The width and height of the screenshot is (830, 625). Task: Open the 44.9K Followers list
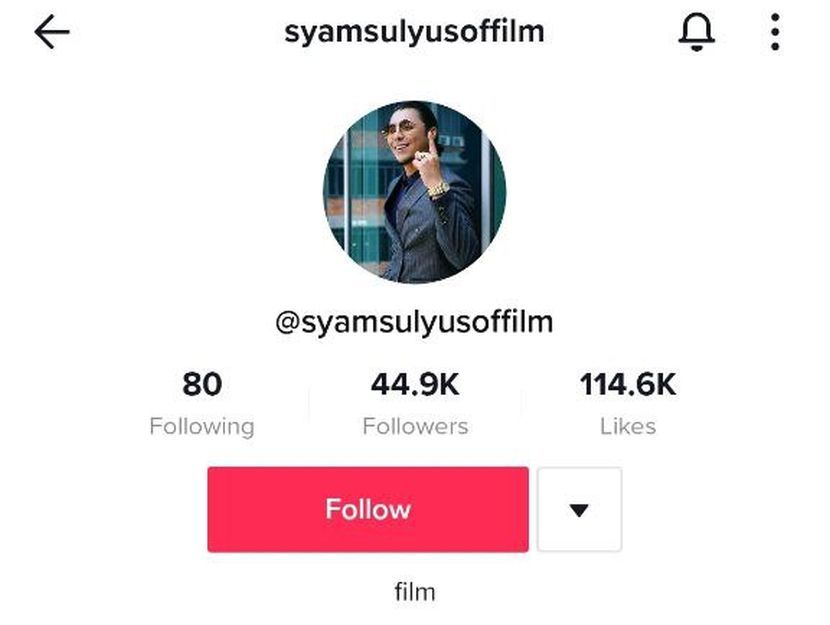pyautogui.click(x=415, y=404)
